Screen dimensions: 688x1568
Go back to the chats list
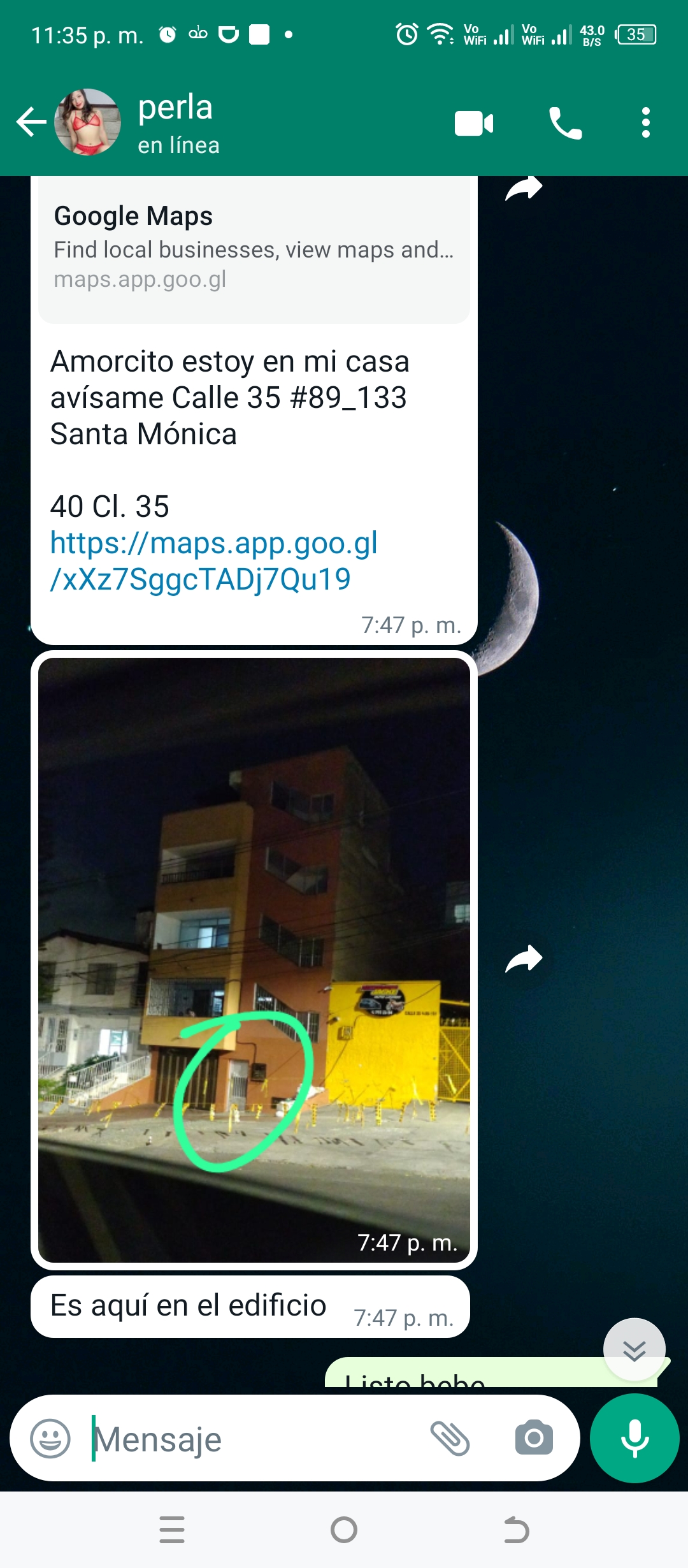click(x=31, y=122)
